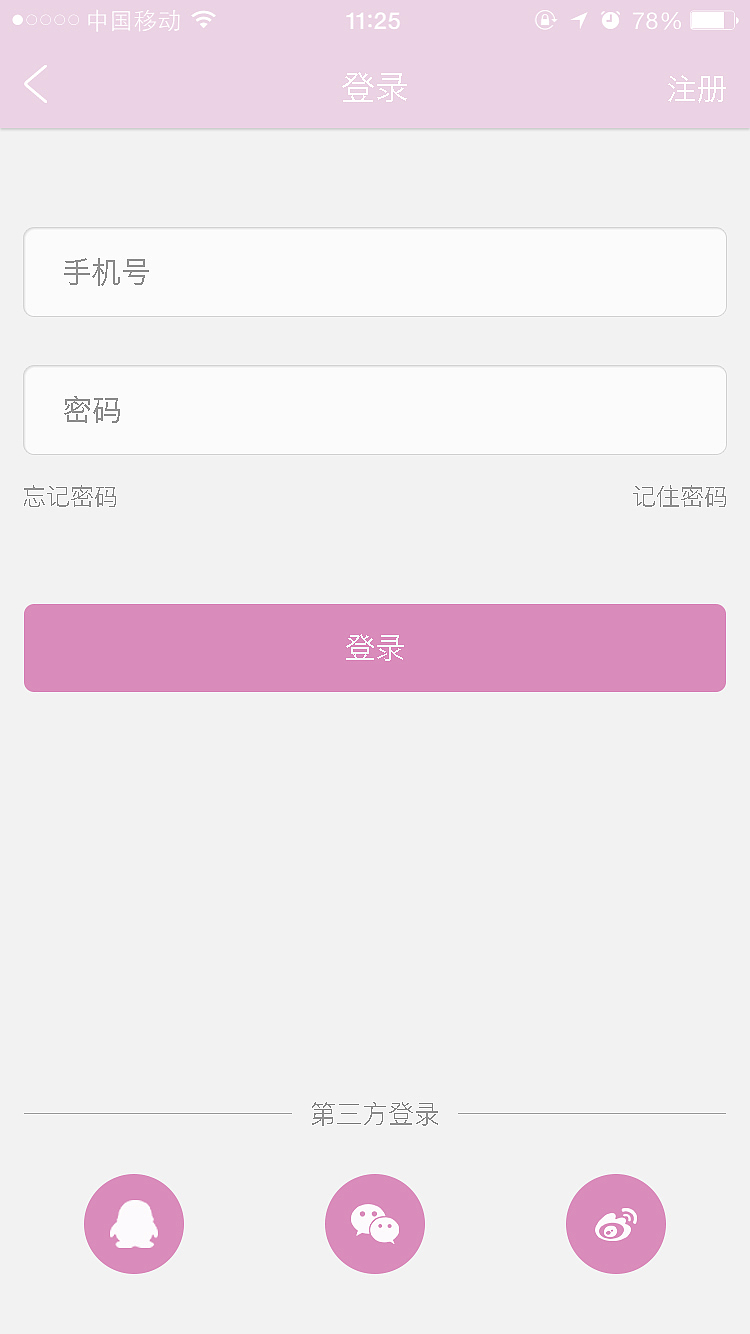Open the 忘记密码 forgot password link

click(x=70, y=497)
